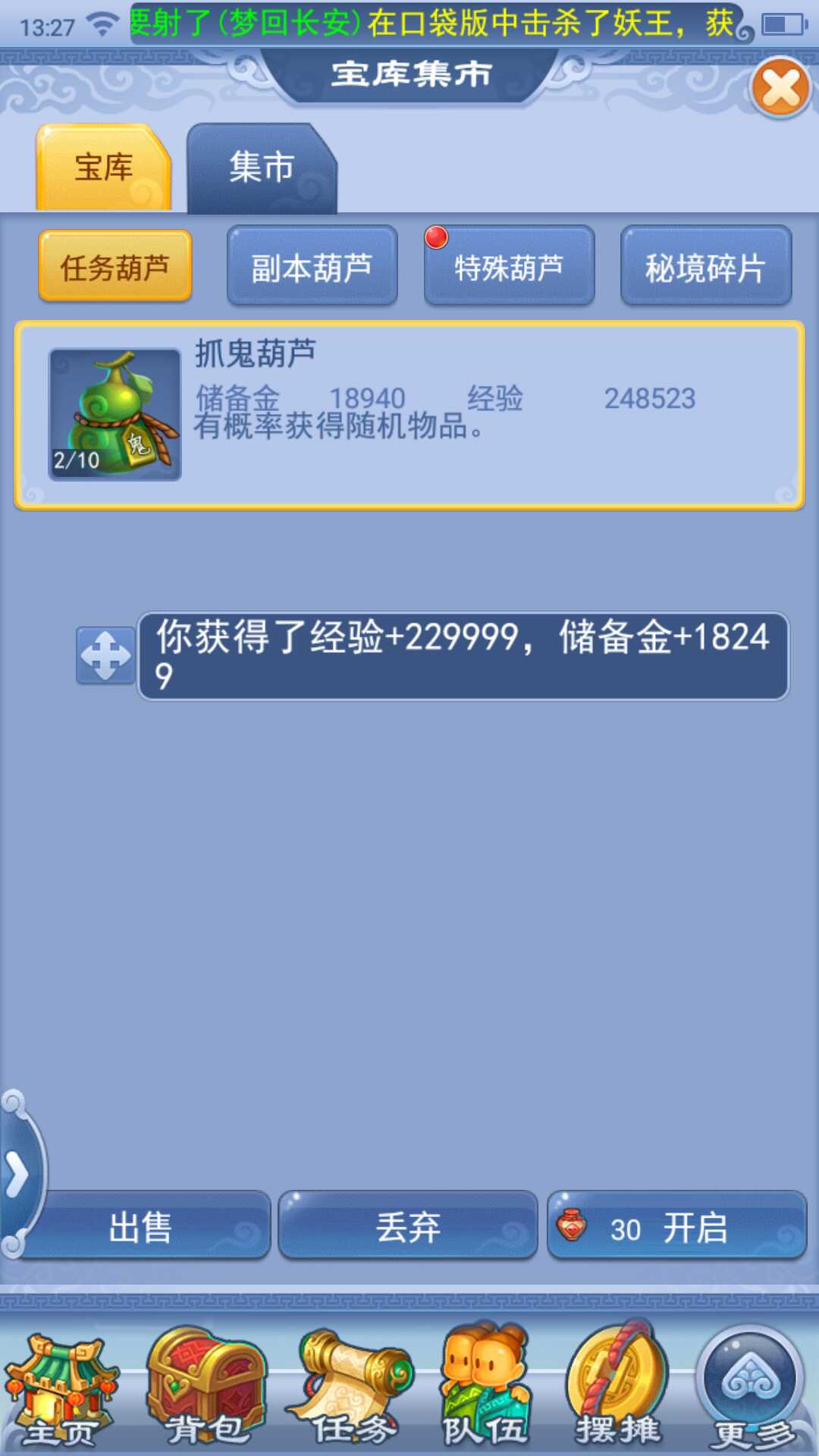Show the 副本葫芦 category
This screenshot has height=1456, width=819.
[312, 267]
